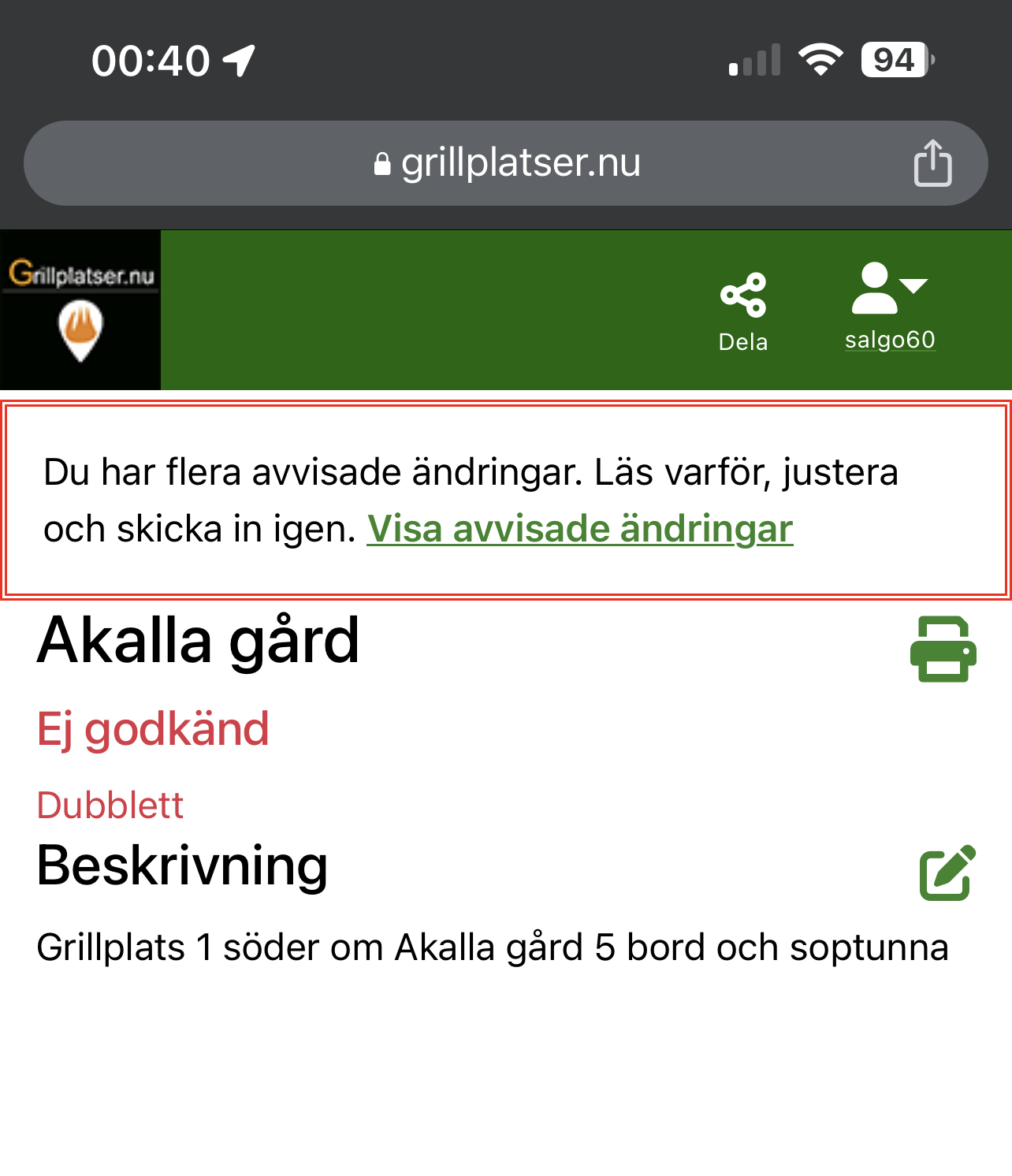
Task: Open the salgo60 profile link
Action: pos(890,341)
